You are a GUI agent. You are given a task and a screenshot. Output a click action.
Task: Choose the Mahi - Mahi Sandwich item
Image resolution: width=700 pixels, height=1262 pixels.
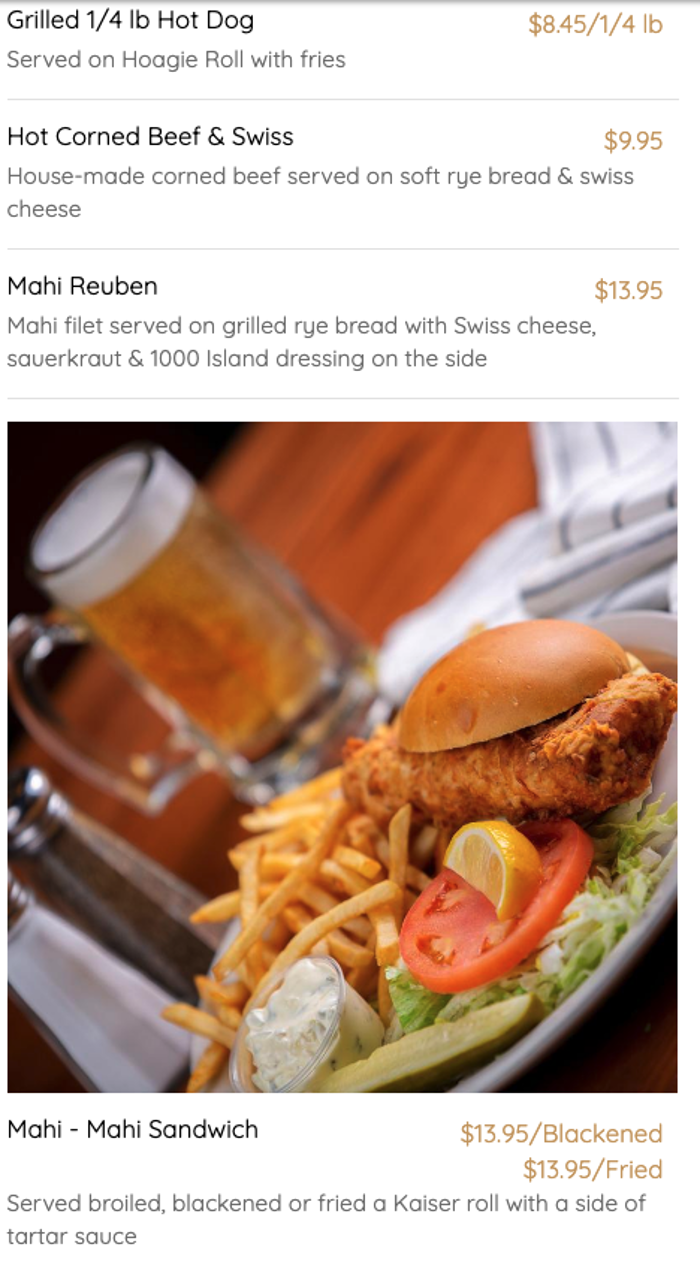click(132, 1130)
